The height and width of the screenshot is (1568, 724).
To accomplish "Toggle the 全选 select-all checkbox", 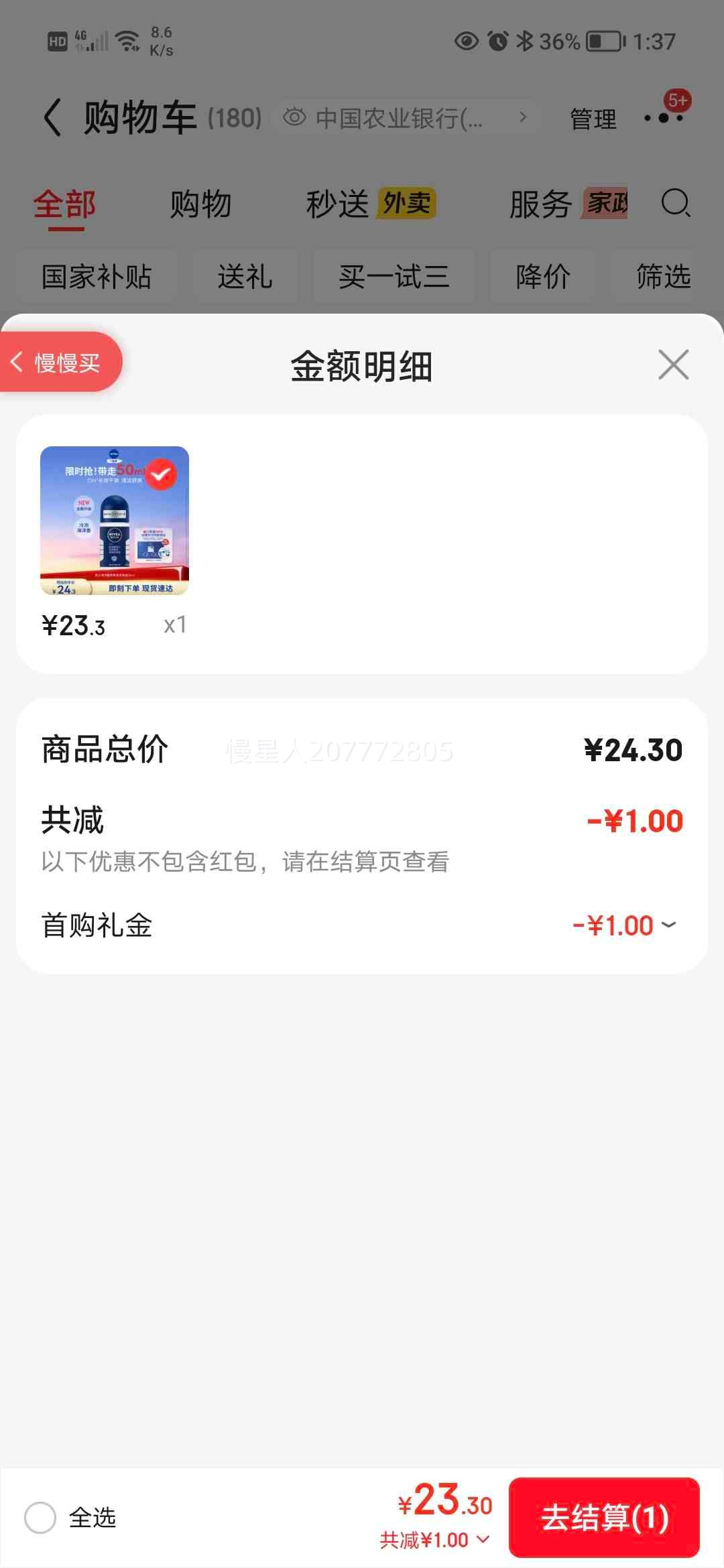I will [x=40, y=1517].
